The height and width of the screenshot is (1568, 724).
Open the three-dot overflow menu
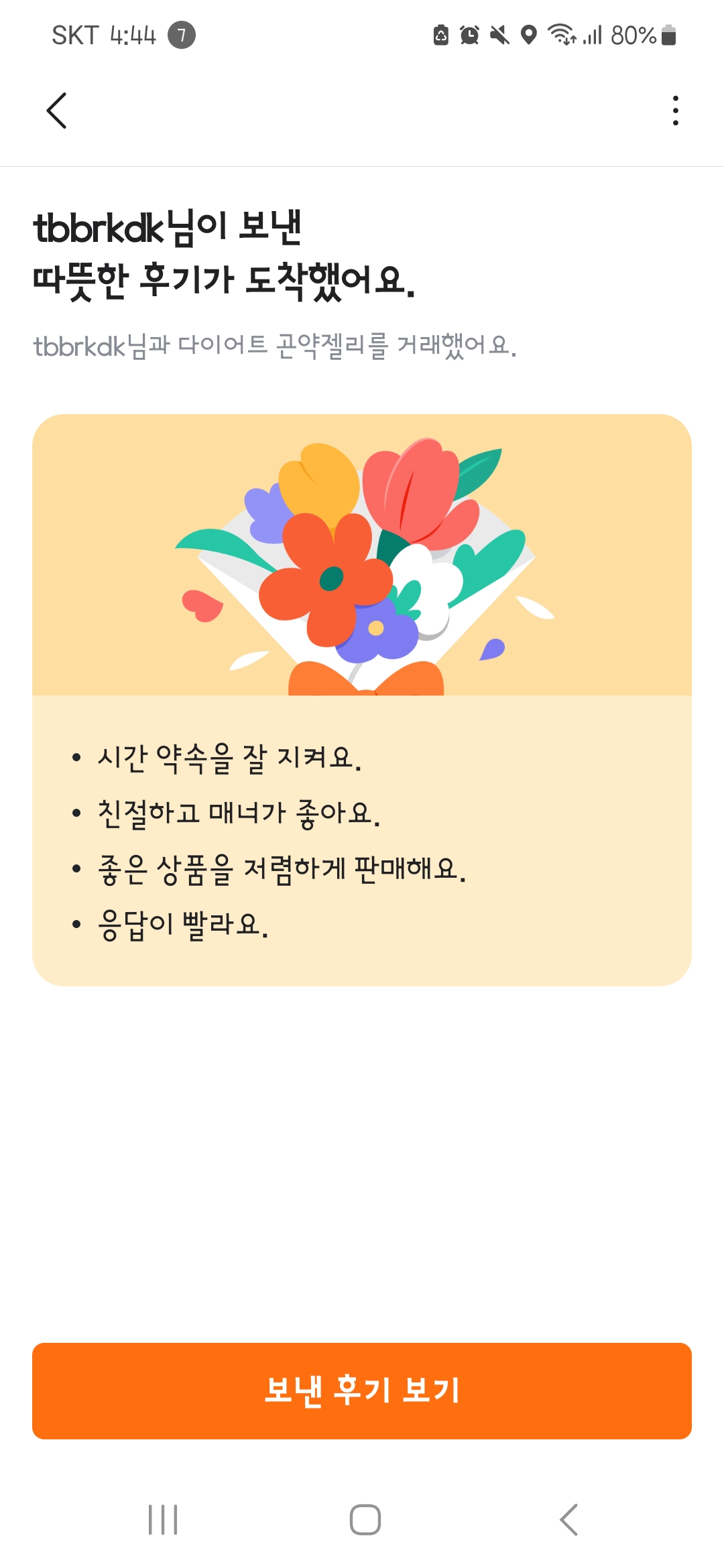pos(675,111)
